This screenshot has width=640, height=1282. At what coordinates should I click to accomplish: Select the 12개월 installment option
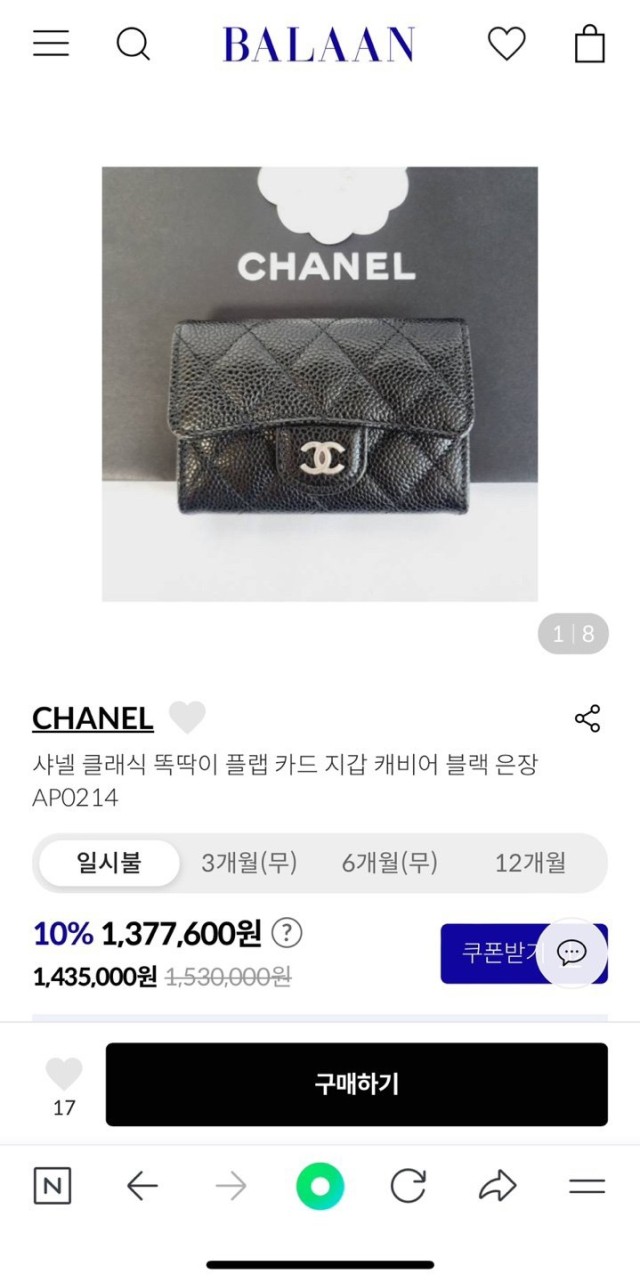pyautogui.click(x=530, y=862)
